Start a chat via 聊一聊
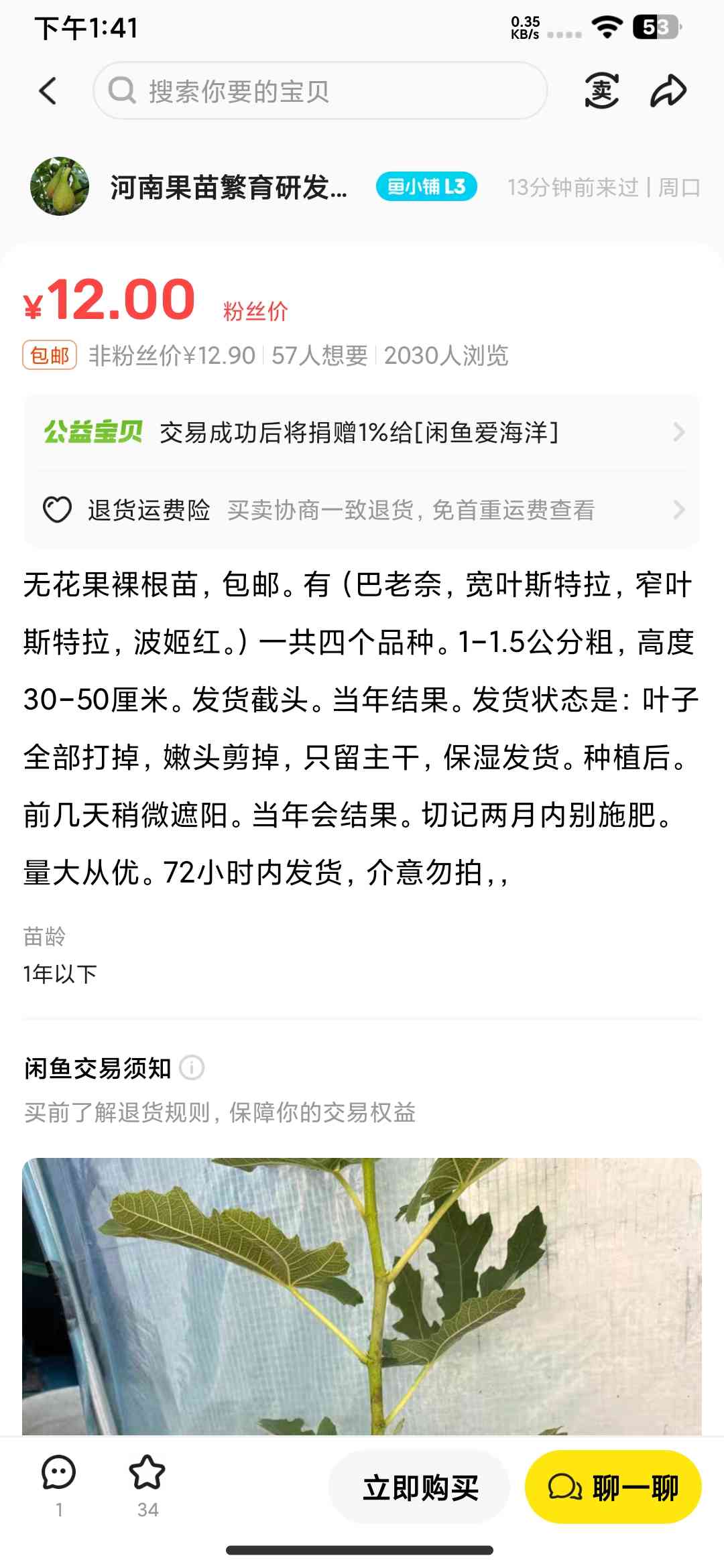This screenshot has width=724, height=1568. coord(613,1487)
